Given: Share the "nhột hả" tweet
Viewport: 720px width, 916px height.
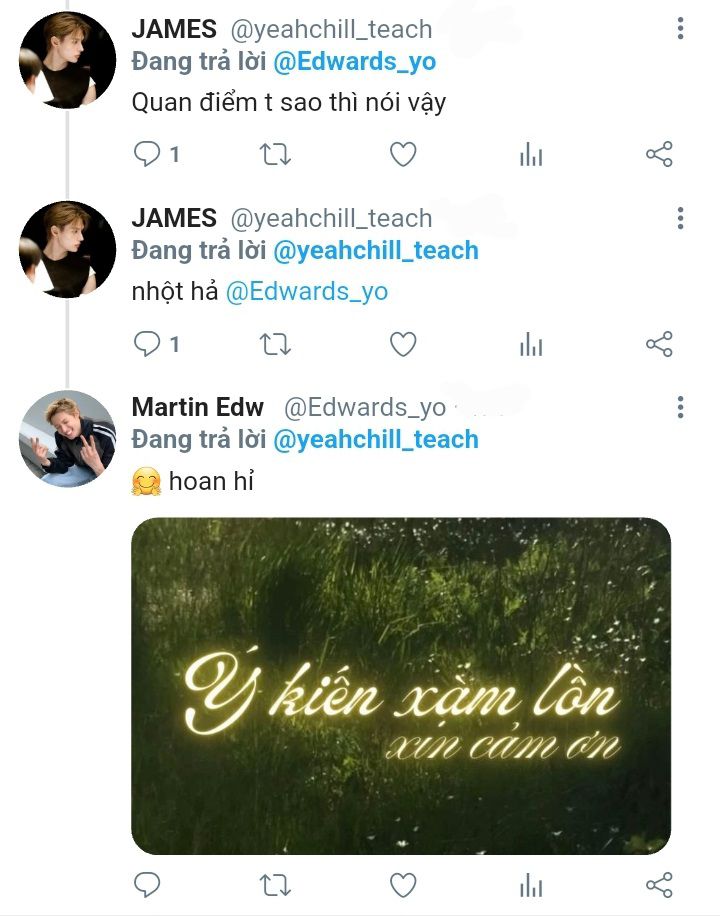Looking at the screenshot, I should point(659,345).
